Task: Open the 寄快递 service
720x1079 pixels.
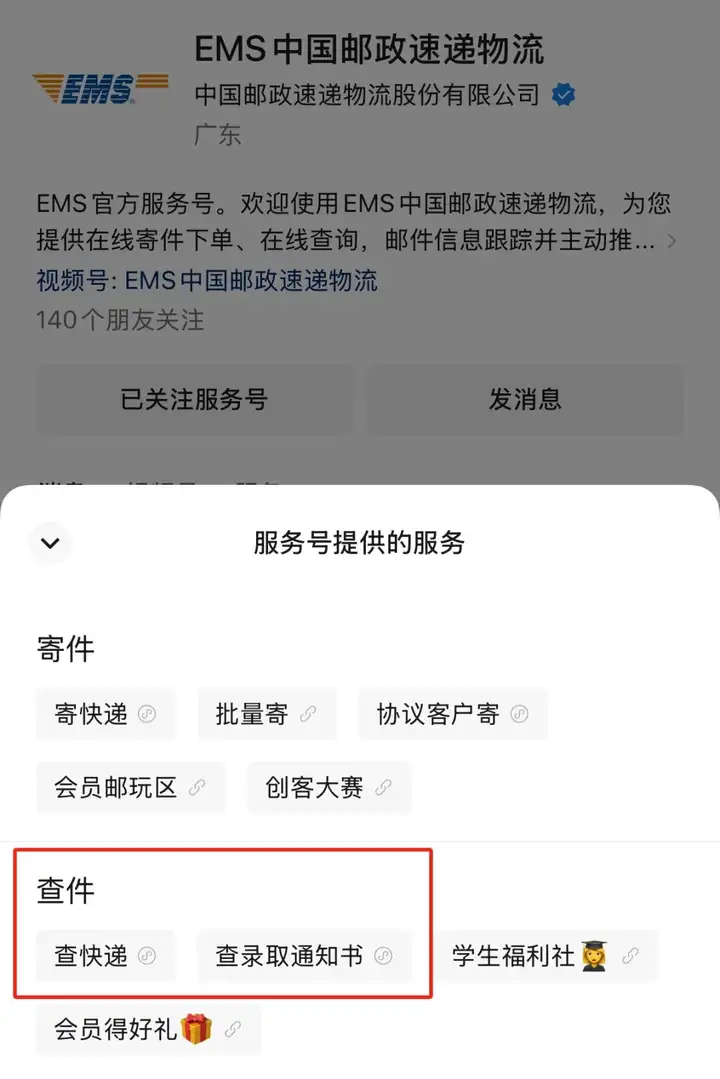Action: point(105,714)
